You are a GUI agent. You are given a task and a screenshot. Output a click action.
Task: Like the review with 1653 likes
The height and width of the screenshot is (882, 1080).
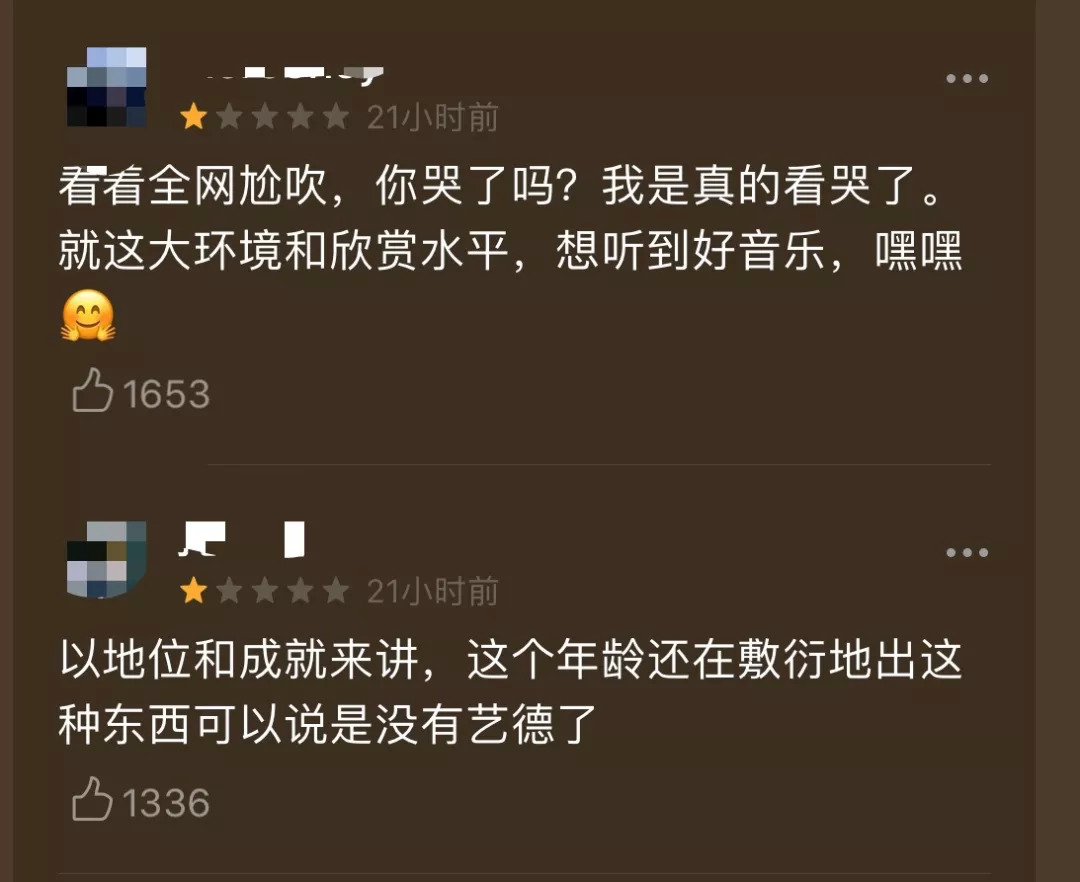point(93,391)
